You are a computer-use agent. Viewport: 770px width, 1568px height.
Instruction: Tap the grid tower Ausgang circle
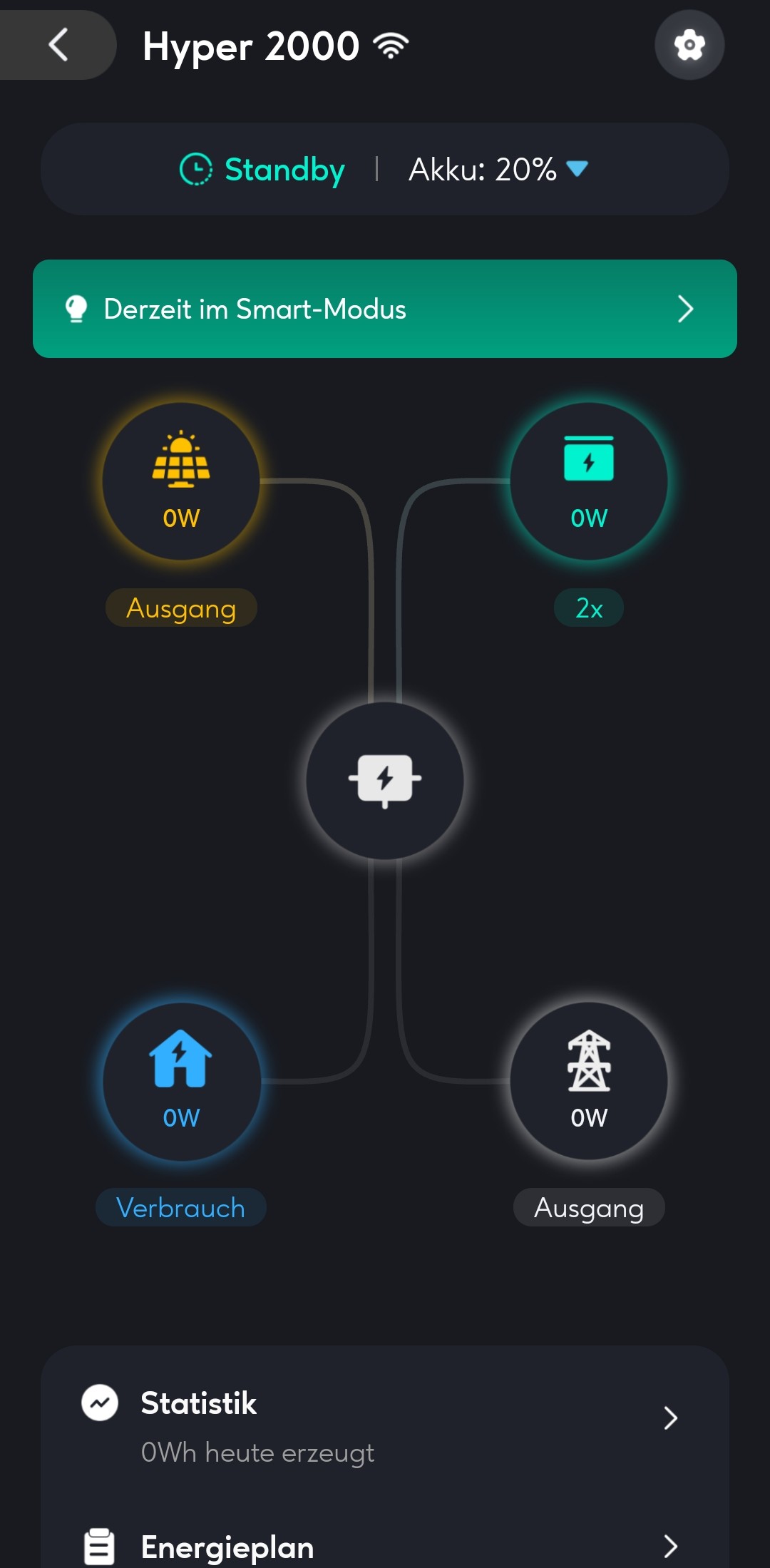click(589, 1081)
